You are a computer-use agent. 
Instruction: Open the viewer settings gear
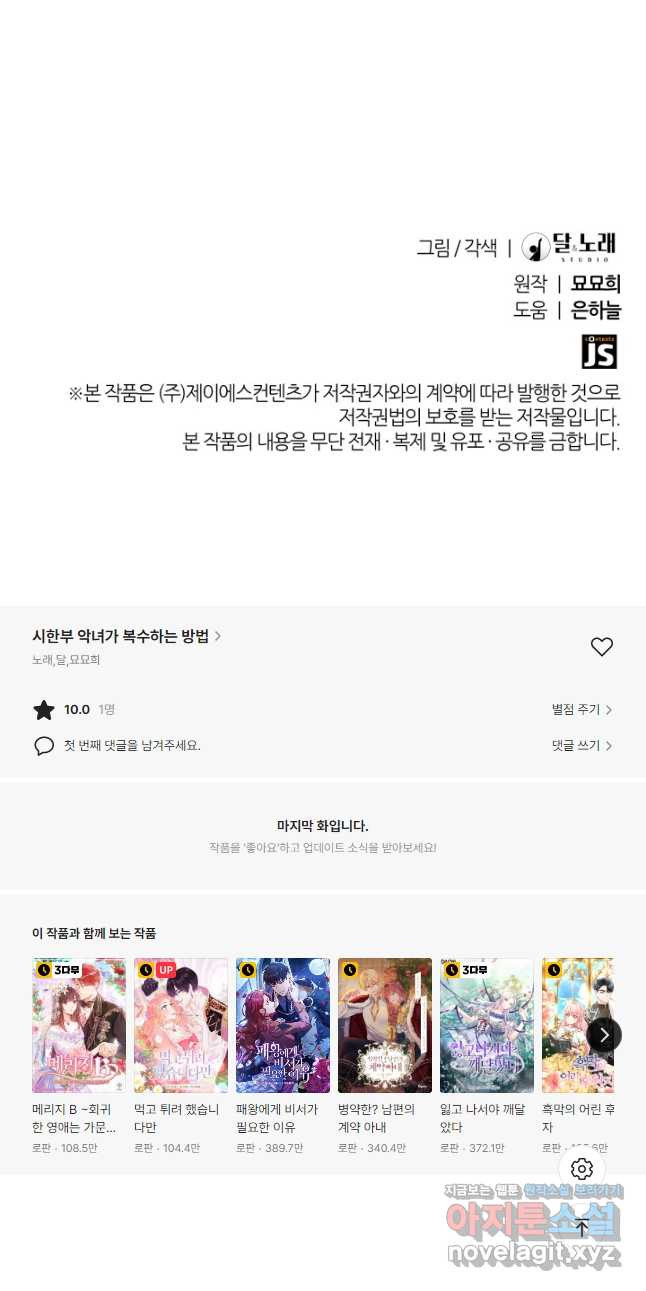click(x=582, y=1169)
